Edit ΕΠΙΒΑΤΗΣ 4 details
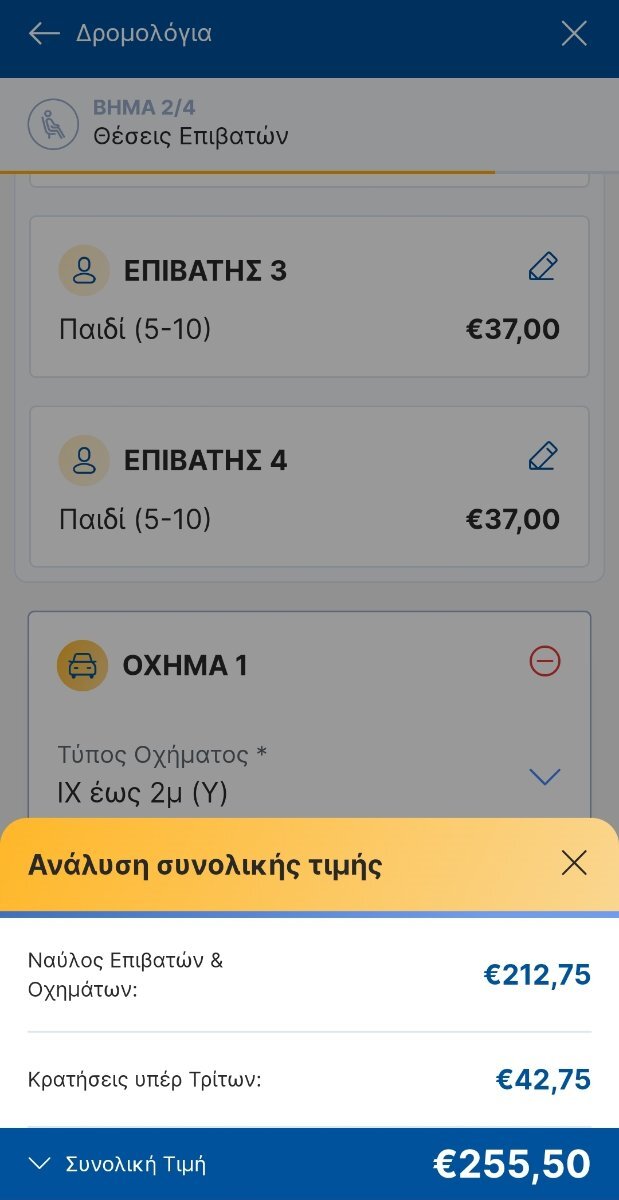This screenshot has width=619, height=1200. (x=542, y=457)
